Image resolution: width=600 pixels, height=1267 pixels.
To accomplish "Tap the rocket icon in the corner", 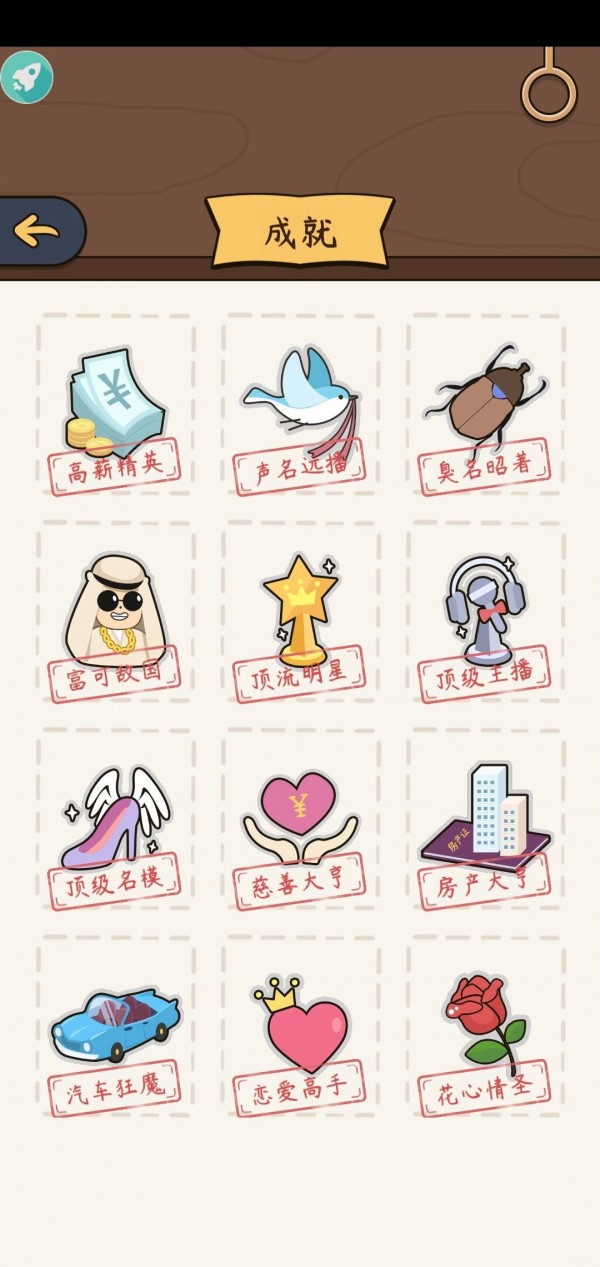I will pyautogui.click(x=27, y=77).
